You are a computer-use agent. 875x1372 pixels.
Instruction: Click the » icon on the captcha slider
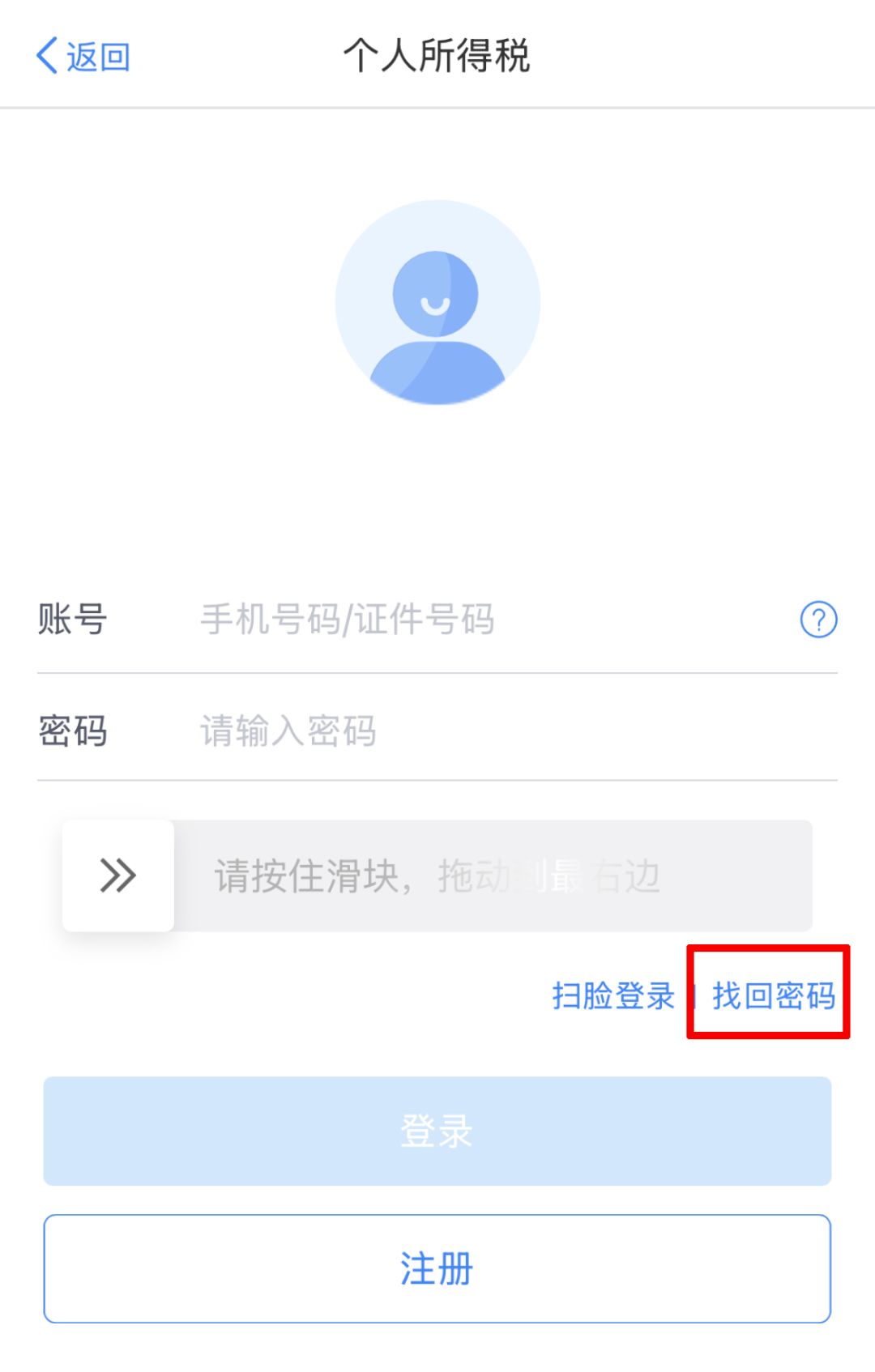coord(117,876)
